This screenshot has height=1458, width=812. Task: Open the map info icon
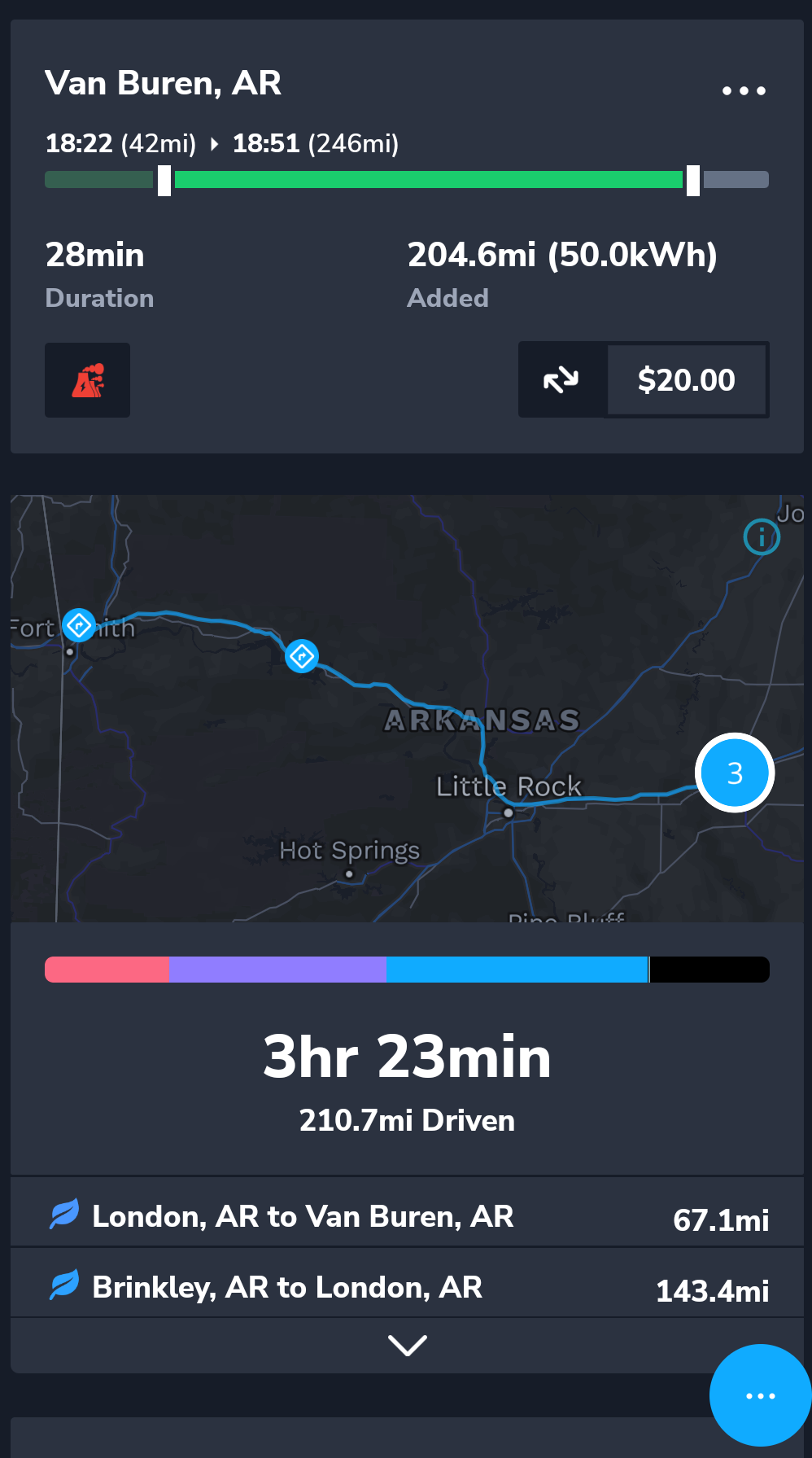pyautogui.click(x=762, y=536)
